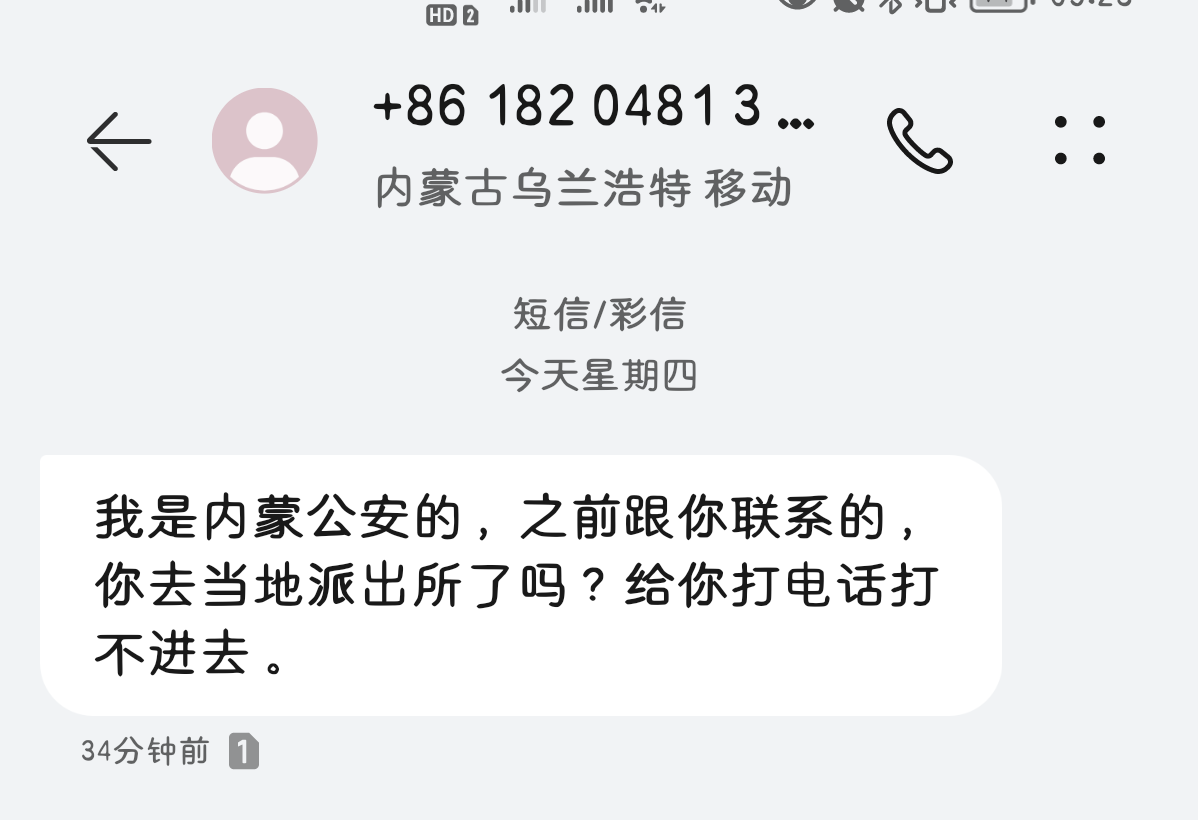Tap the message from 内蒙公安
Image resolution: width=1198 pixels, height=820 pixels.
click(x=520, y=585)
